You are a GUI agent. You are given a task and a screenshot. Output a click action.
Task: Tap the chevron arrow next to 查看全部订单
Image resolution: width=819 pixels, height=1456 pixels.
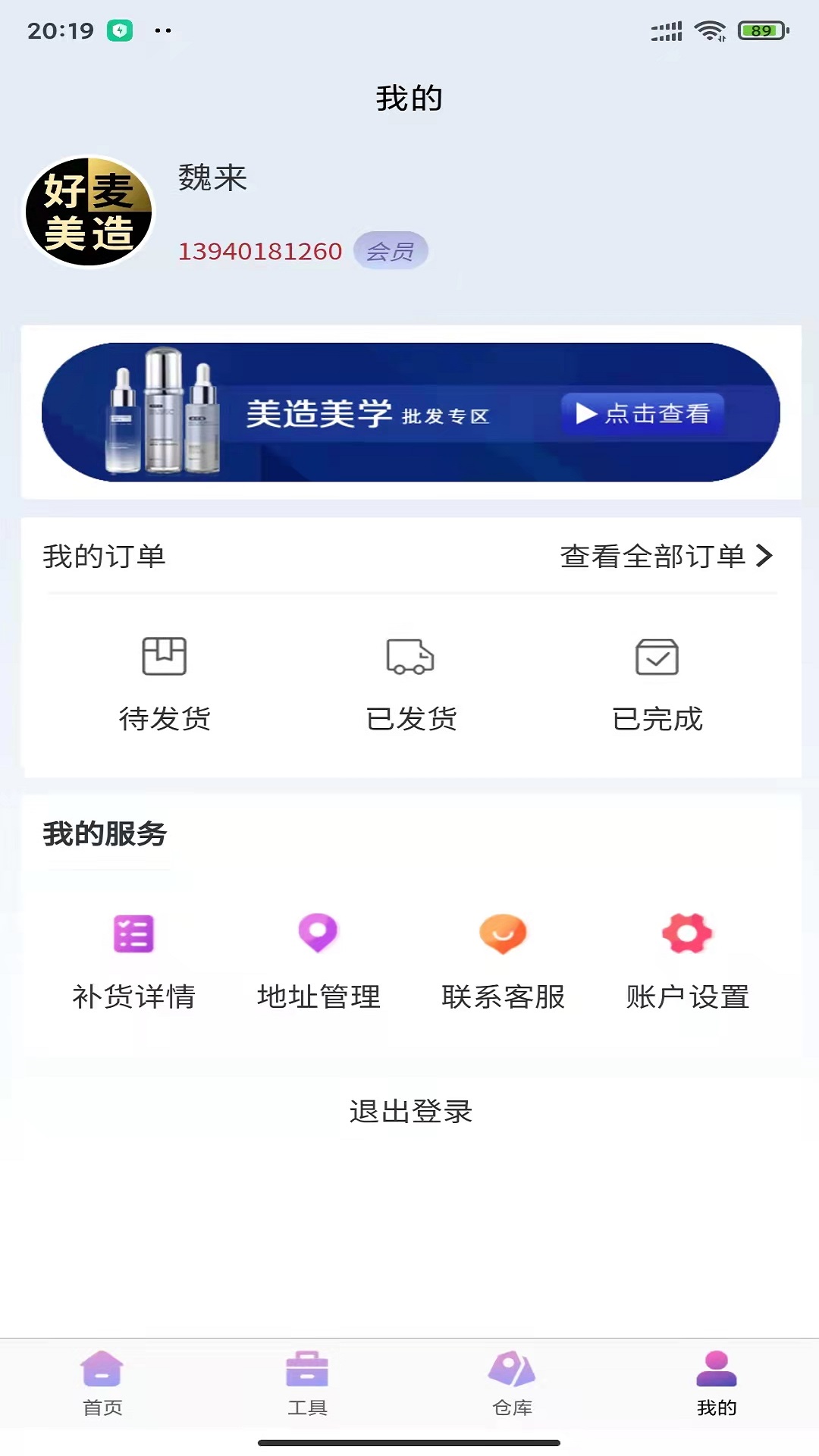tap(764, 554)
